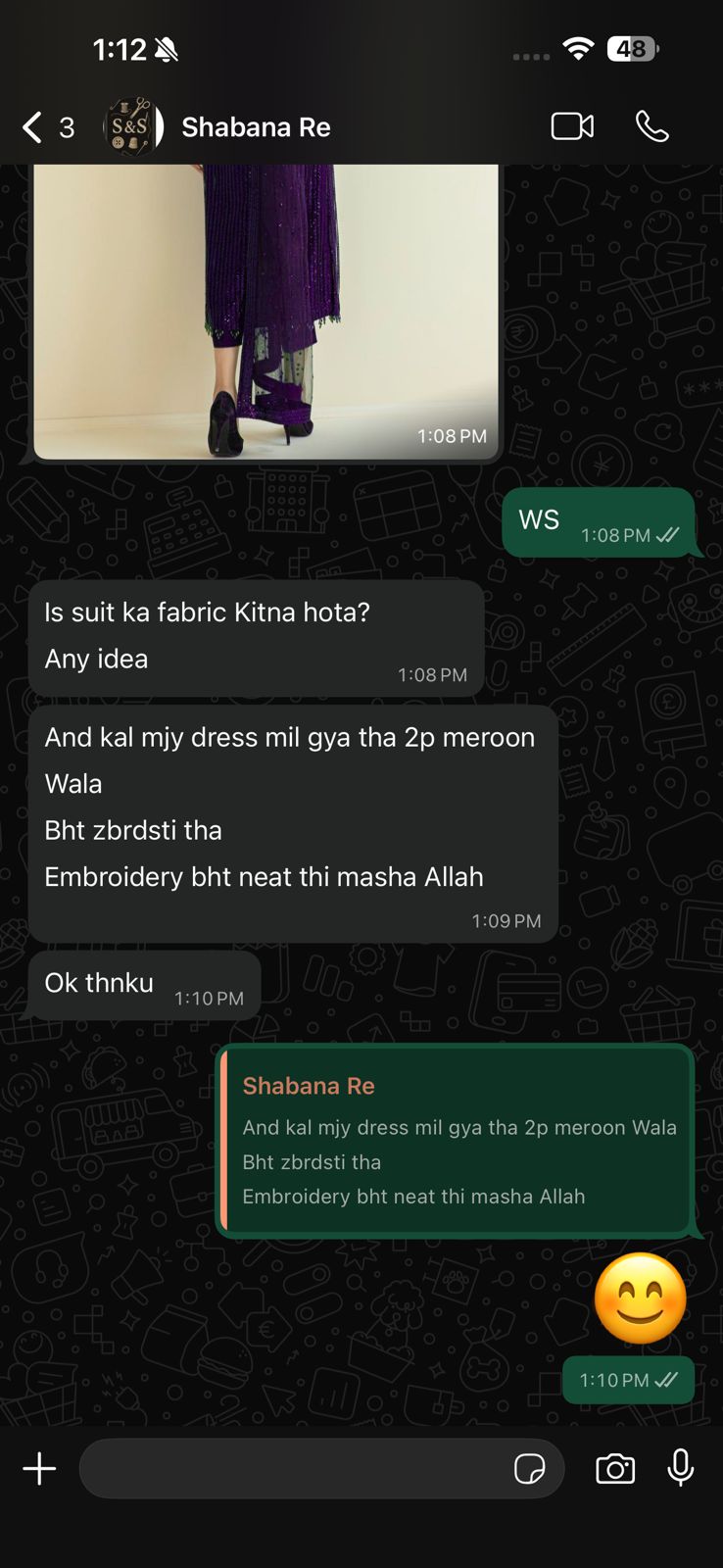Open the camera to take a photo
This screenshot has height=1568, width=723.
615,1469
